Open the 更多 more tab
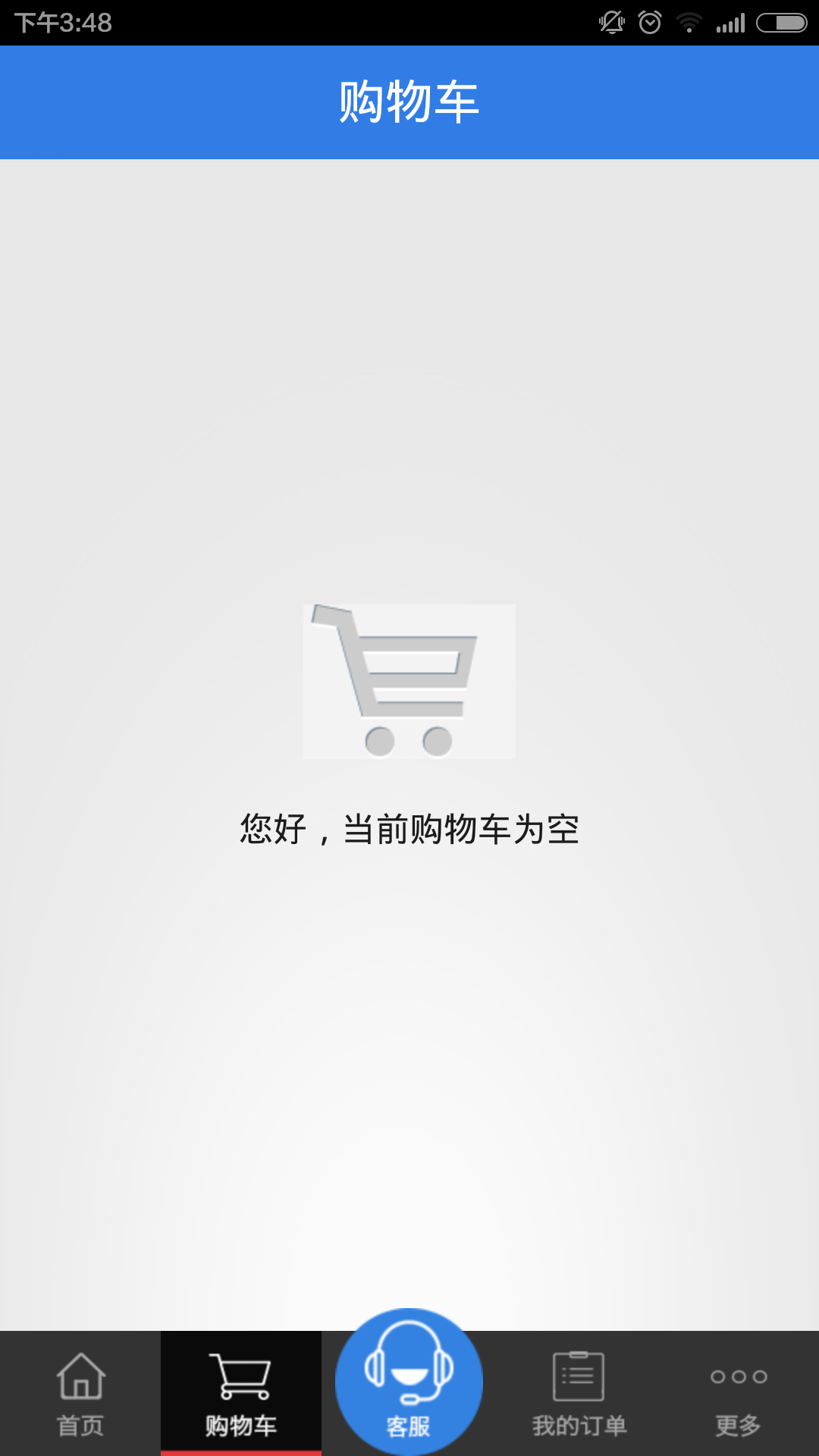 coord(739,1394)
